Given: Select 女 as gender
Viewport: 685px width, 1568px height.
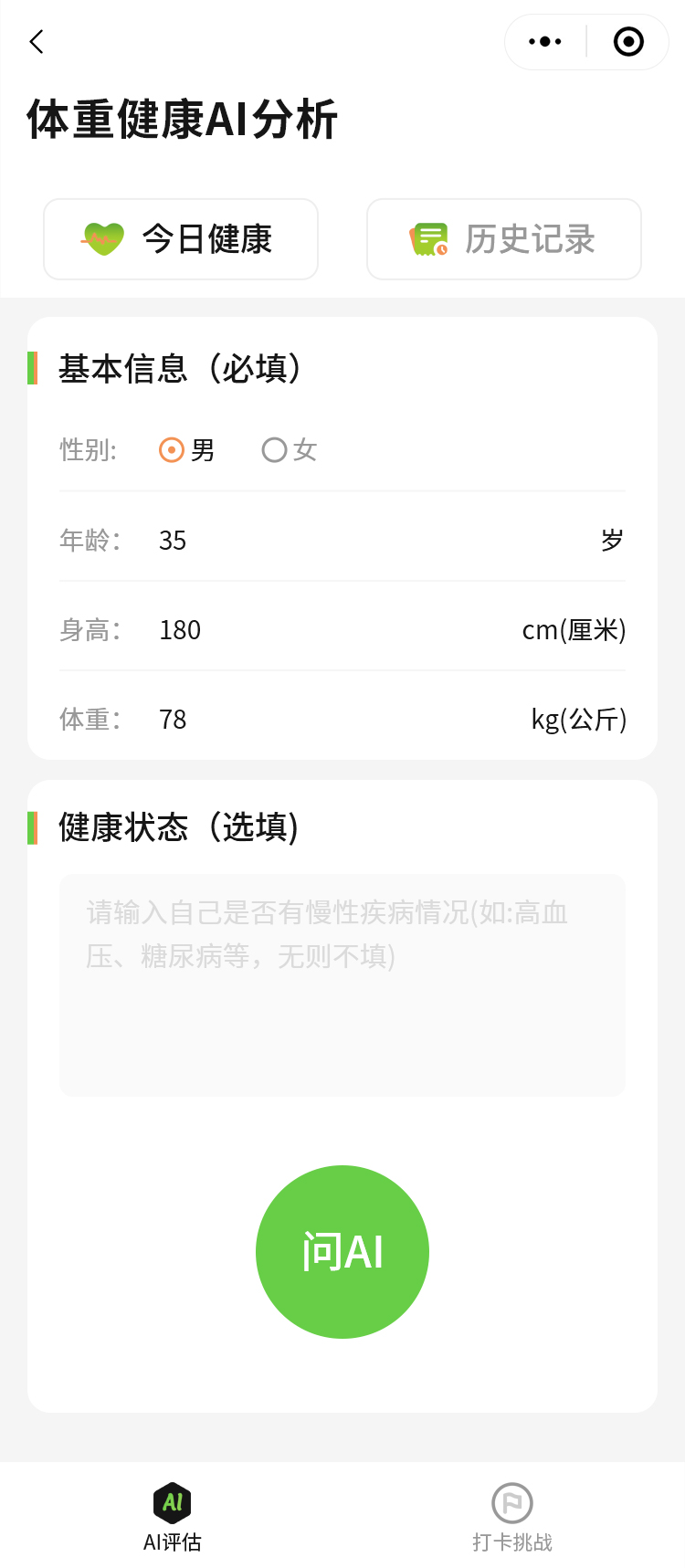Looking at the screenshot, I should click(x=275, y=450).
